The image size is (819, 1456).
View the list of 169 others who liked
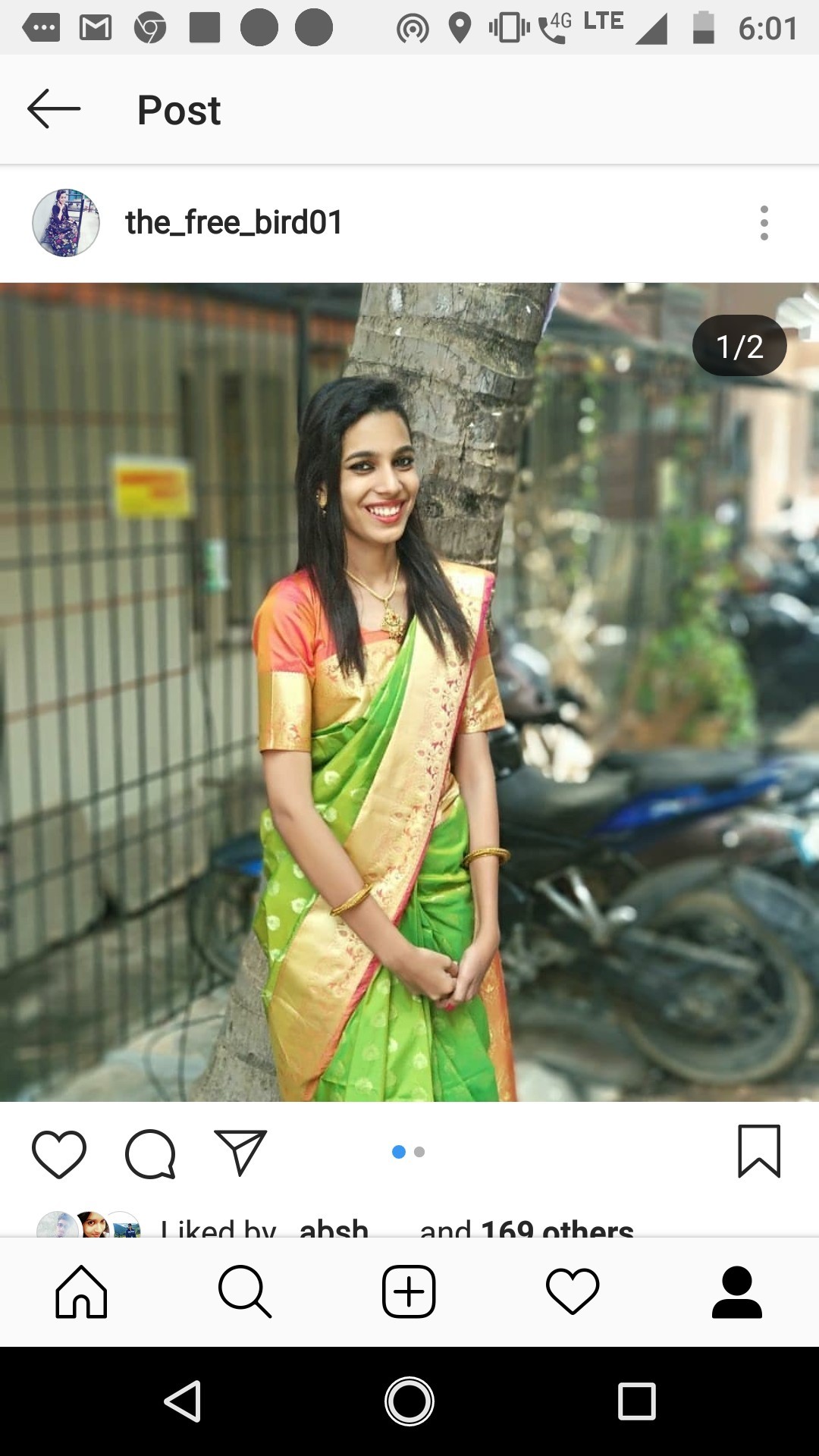(556, 1227)
